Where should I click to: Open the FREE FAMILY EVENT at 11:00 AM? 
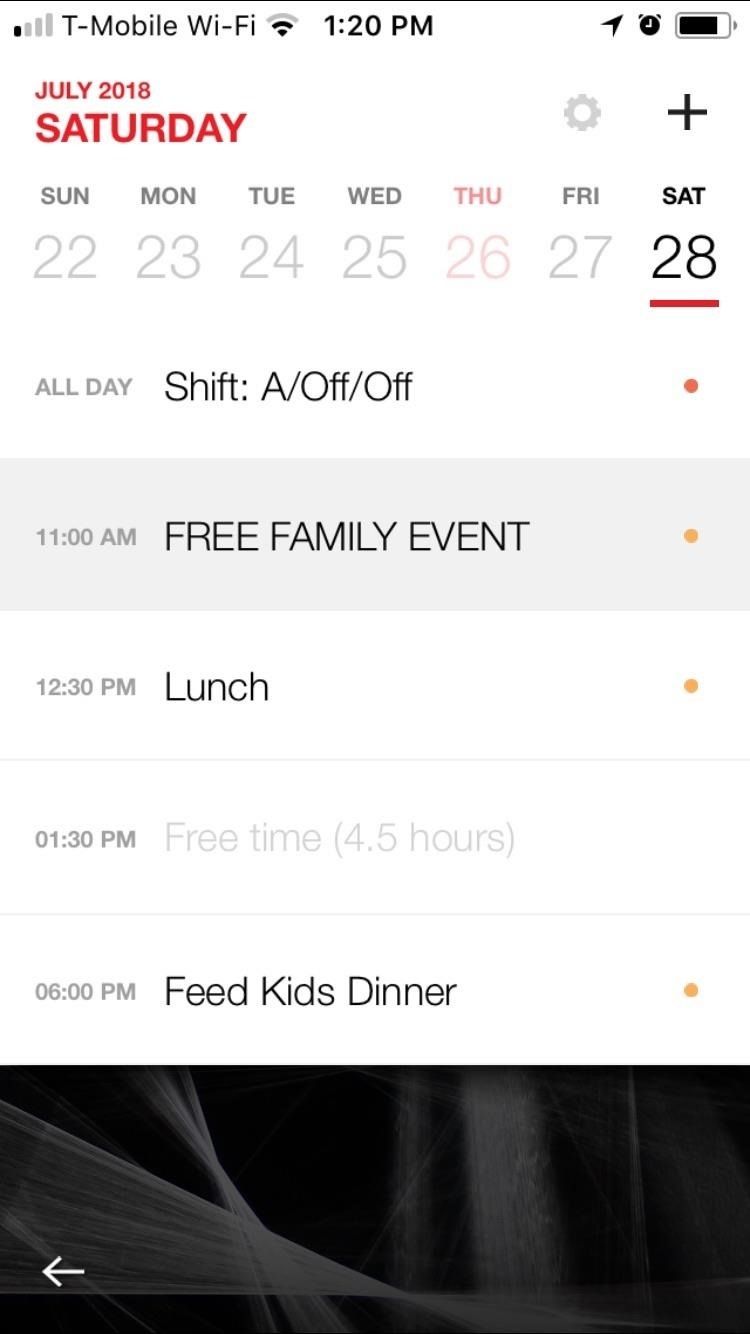point(346,537)
